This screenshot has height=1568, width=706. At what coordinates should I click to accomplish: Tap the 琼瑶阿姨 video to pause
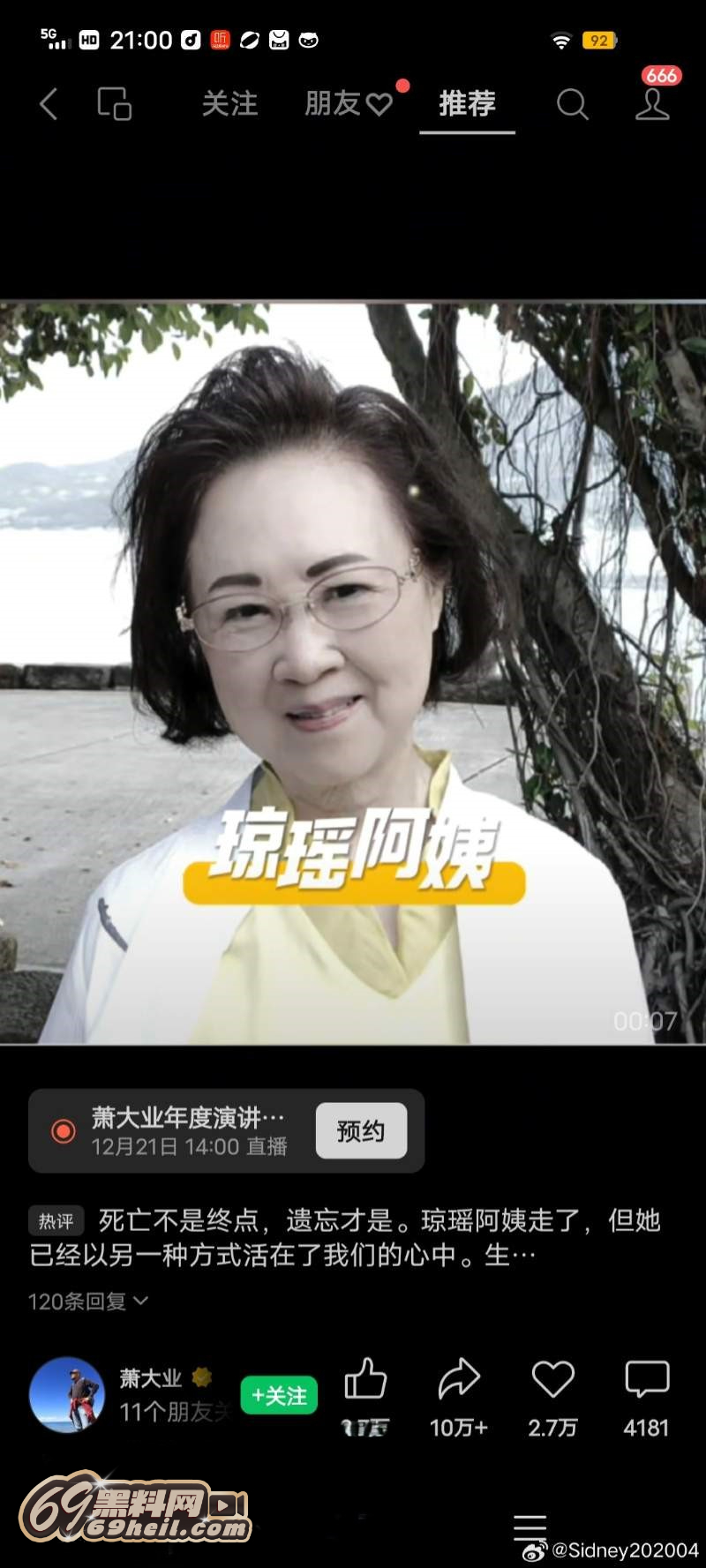353,671
